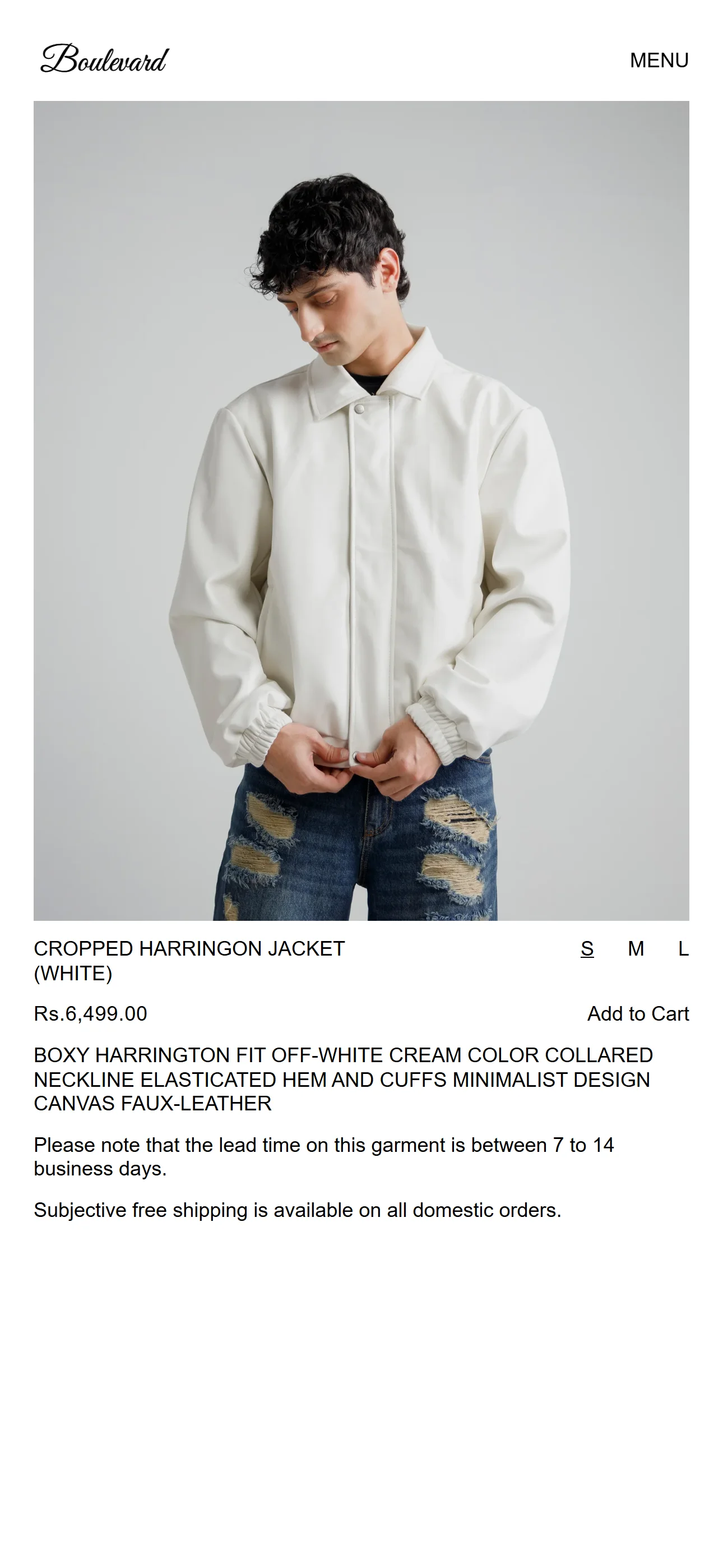Choose size M
Viewport: 723px width, 1568px height.
[636, 948]
